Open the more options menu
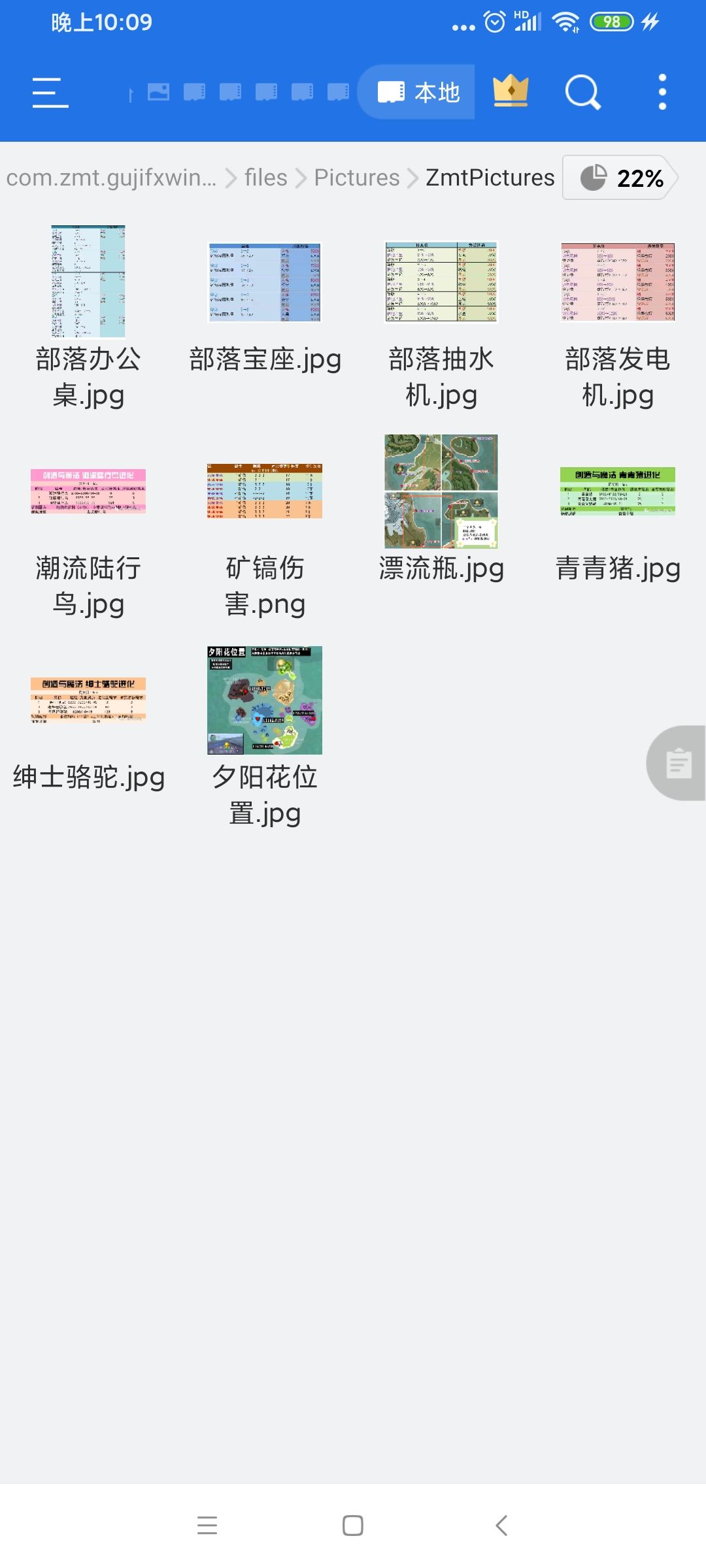Image resolution: width=706 pixels, height=1568 pixels. click(662, 91)
